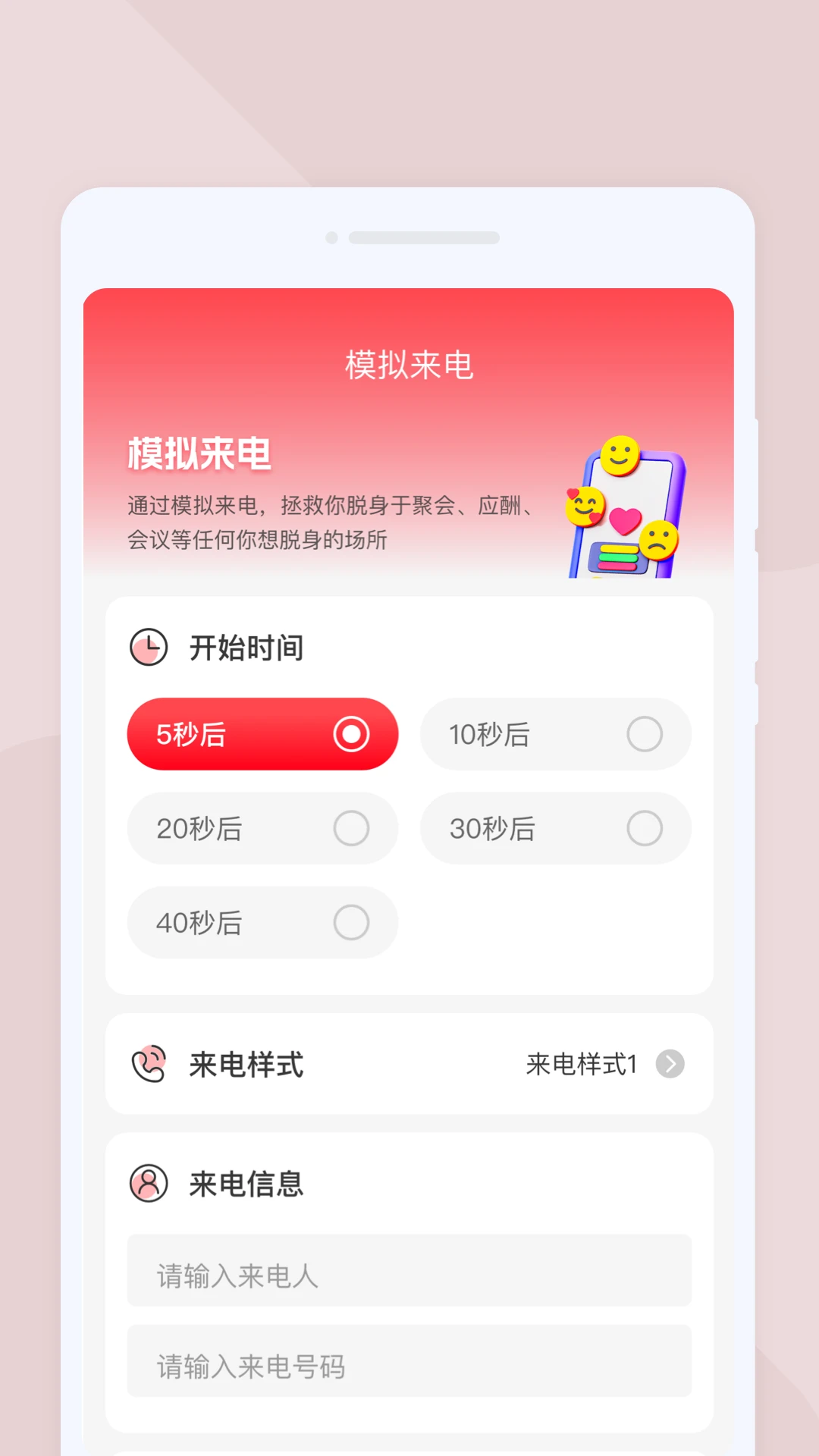Viewport: 819px width, 1456px height.
Task: Click the sad face emoji in the banner
Action: pos(657,538)
